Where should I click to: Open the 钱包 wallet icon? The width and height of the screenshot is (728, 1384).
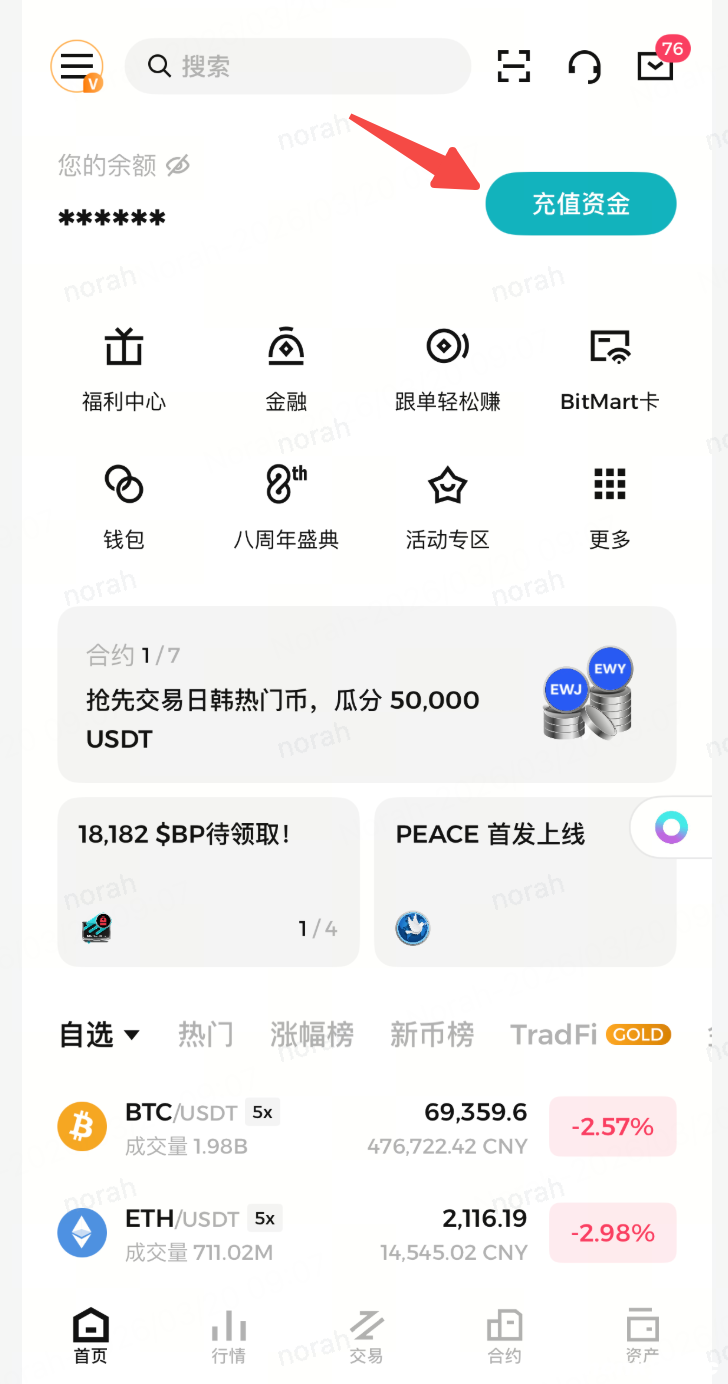(123, 485)
